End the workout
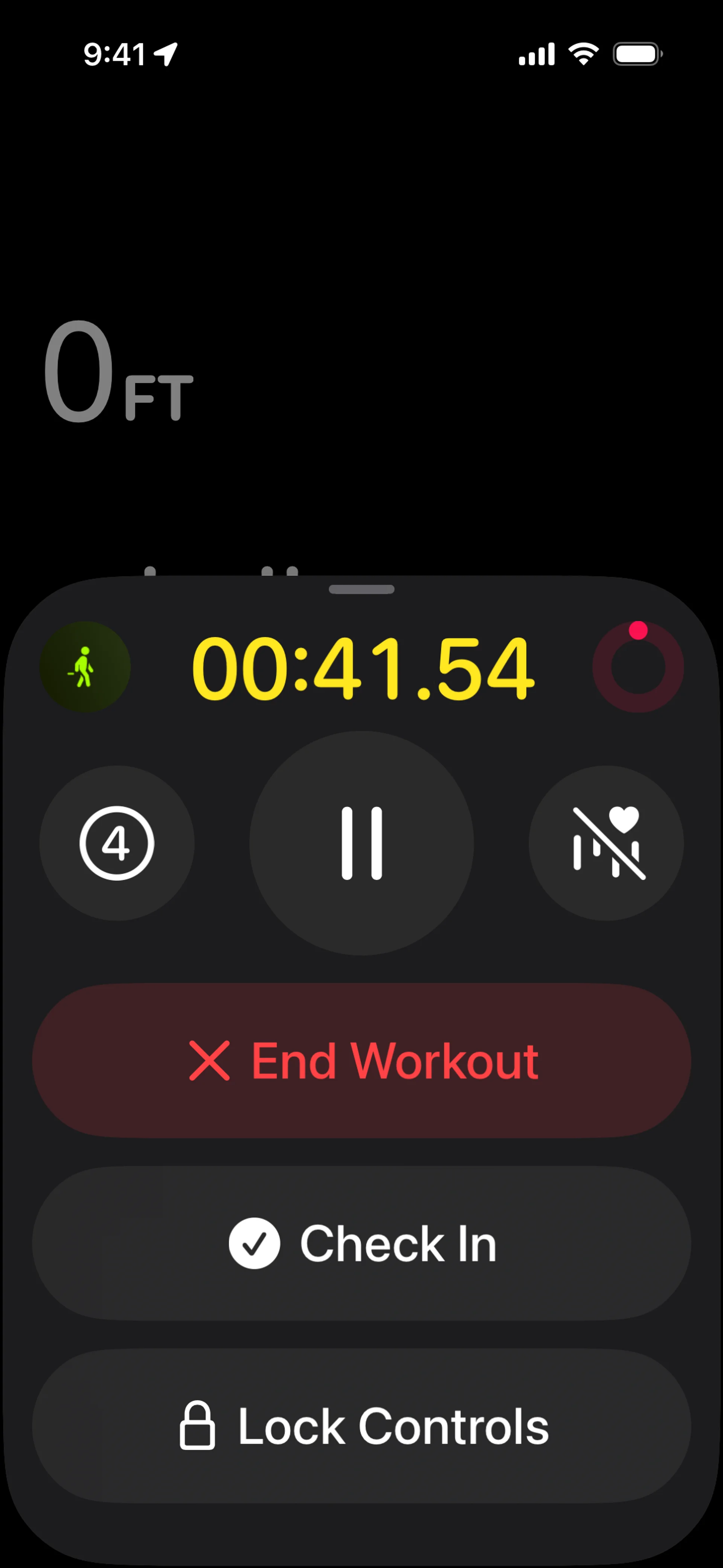Screen dimensions: 723x1568 (x=361, y=1061)
